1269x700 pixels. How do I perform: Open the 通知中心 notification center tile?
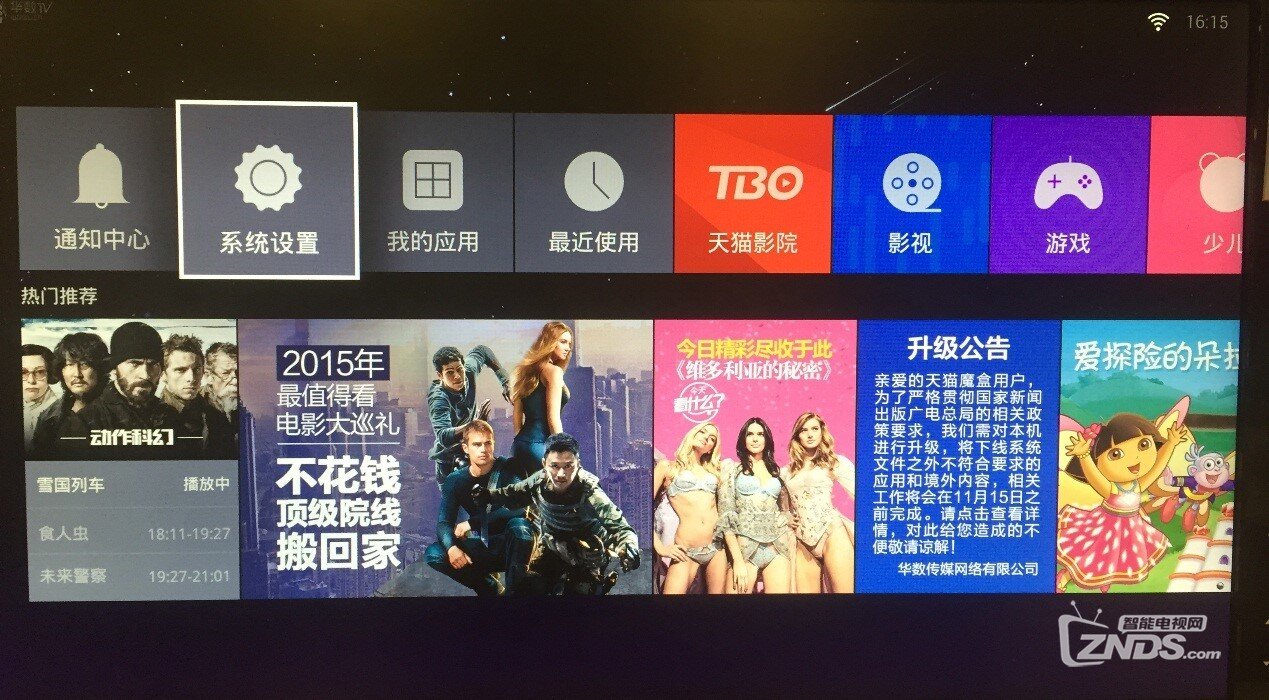click(98, 190)
